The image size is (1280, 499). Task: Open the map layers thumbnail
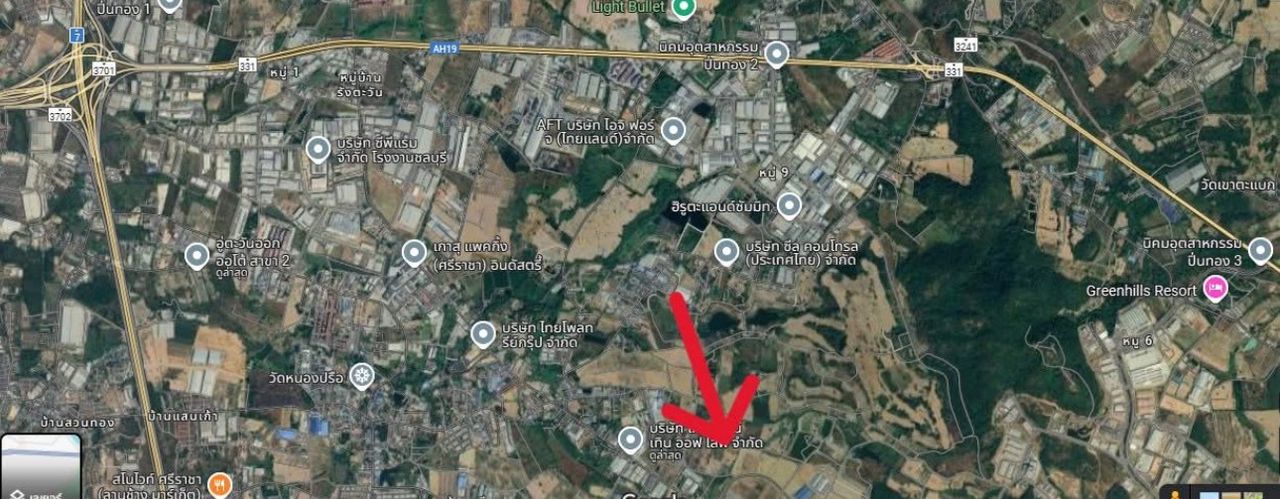tap(40, 468)
